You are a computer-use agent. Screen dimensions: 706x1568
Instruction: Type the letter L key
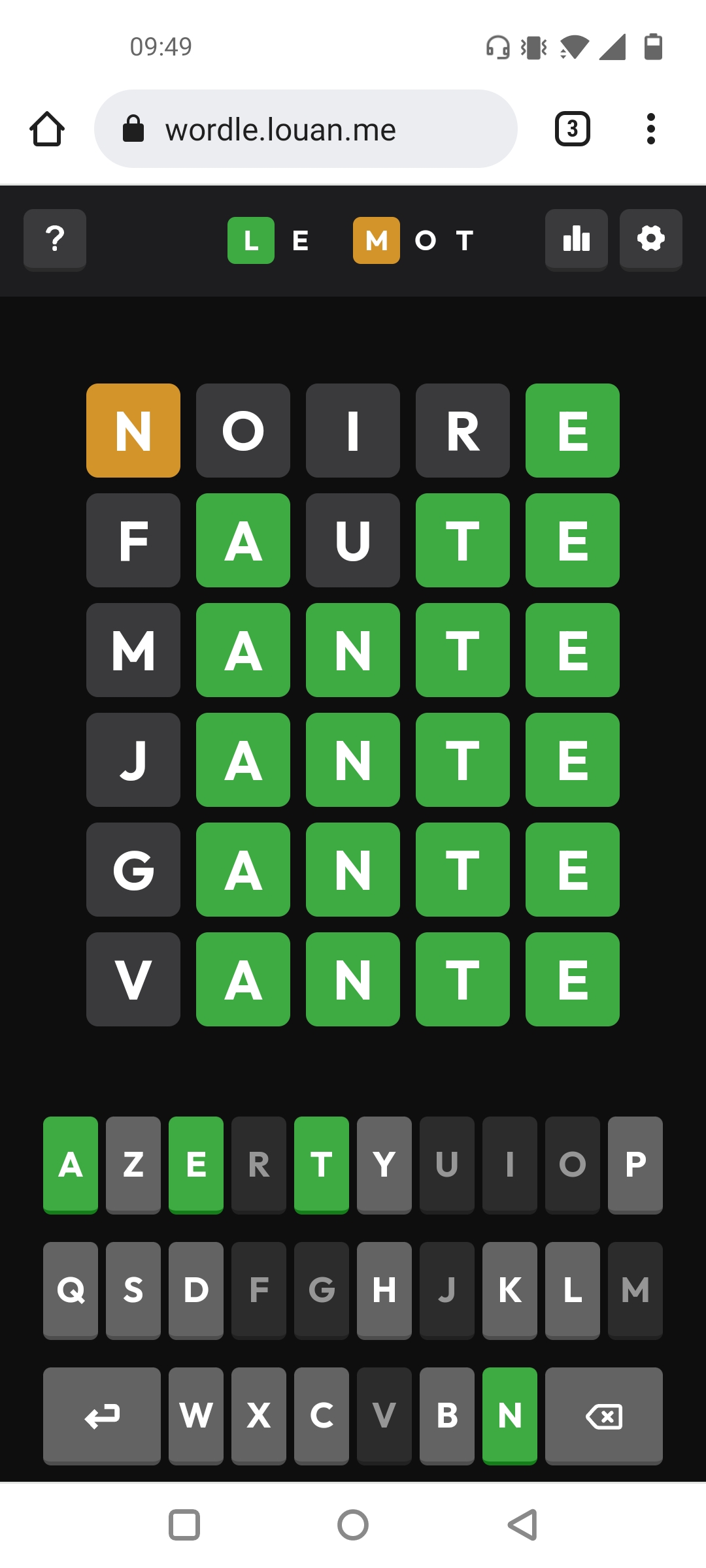click(x=573, y=1291)
